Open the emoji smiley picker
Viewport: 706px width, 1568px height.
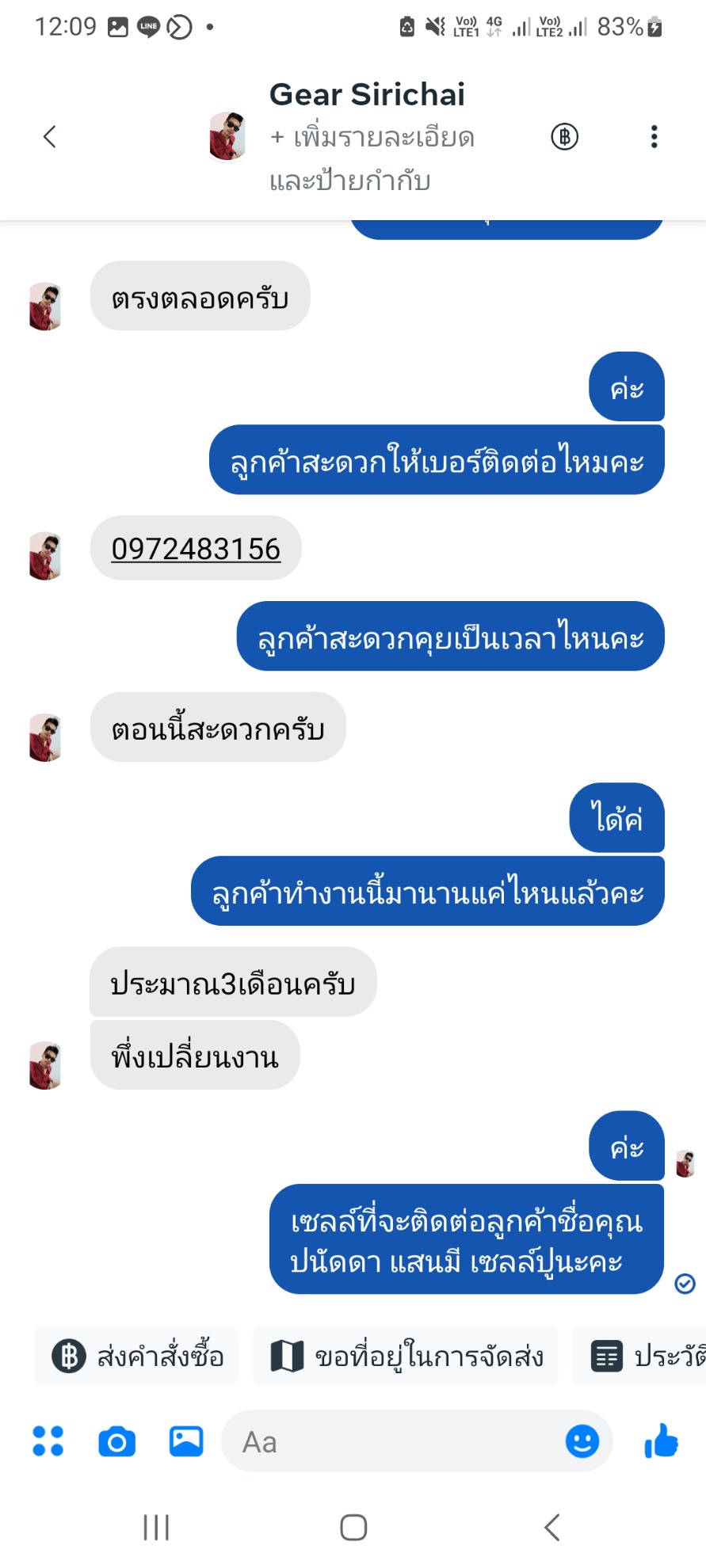(582, 1441)
